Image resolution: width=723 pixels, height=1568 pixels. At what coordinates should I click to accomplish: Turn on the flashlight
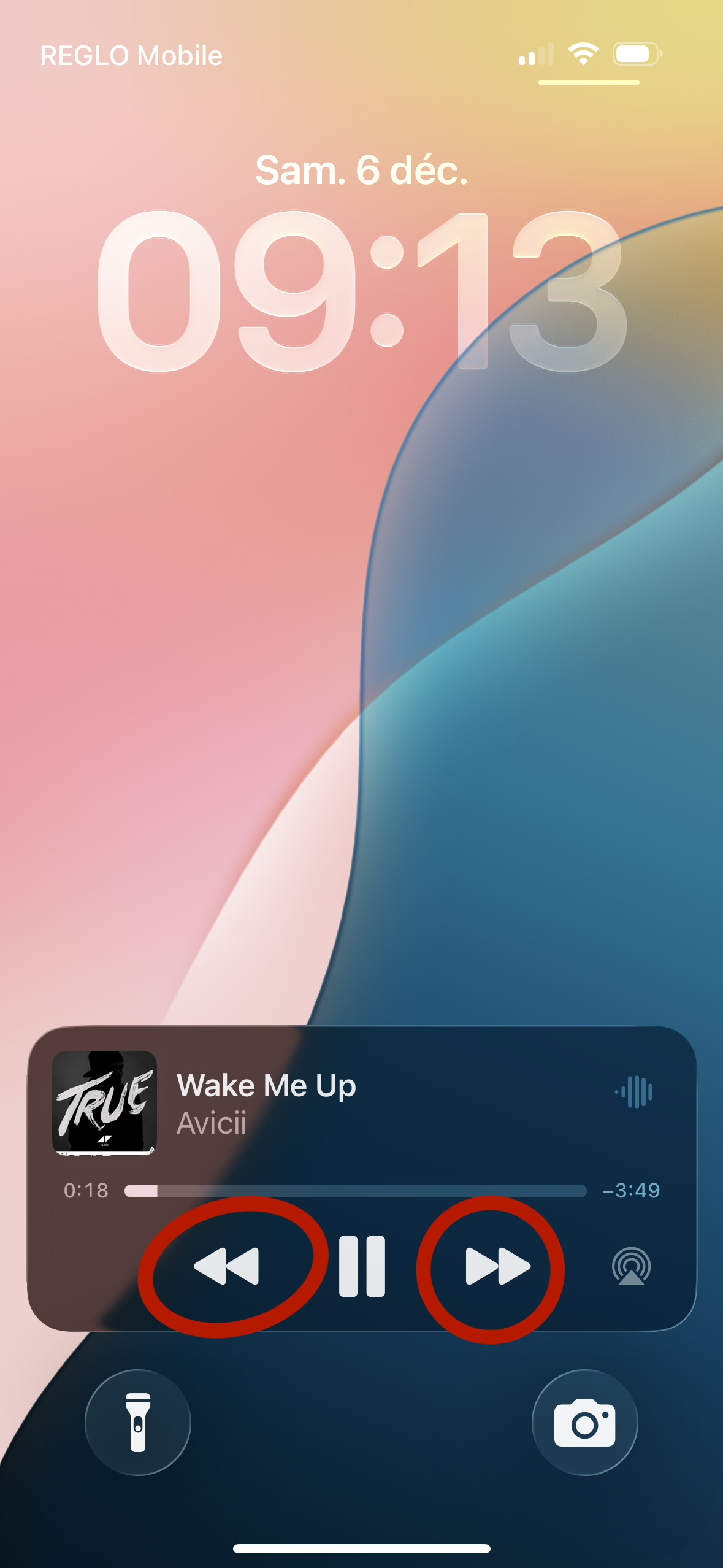(138, 1422)
